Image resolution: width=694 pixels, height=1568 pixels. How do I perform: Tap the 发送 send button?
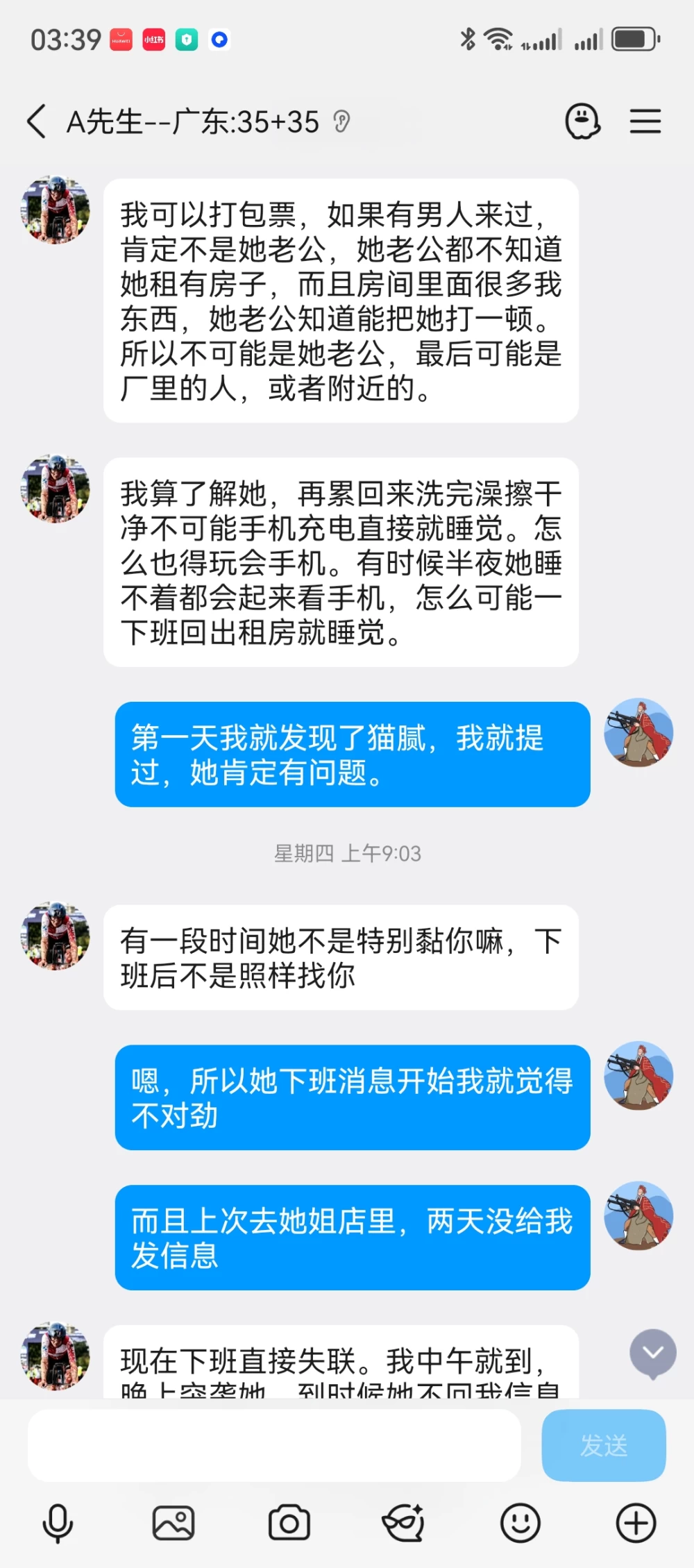(x=604, y=1445)
